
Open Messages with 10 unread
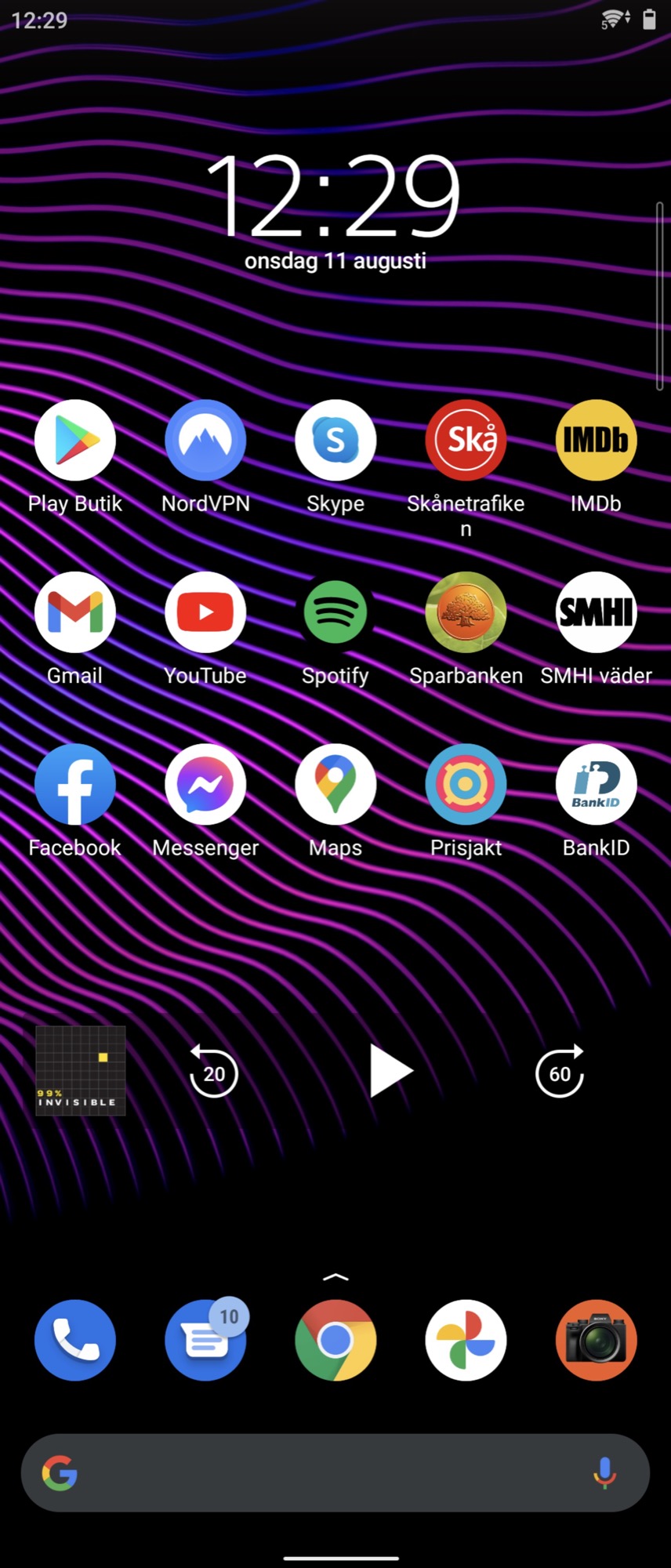[x=205, y=1341]
